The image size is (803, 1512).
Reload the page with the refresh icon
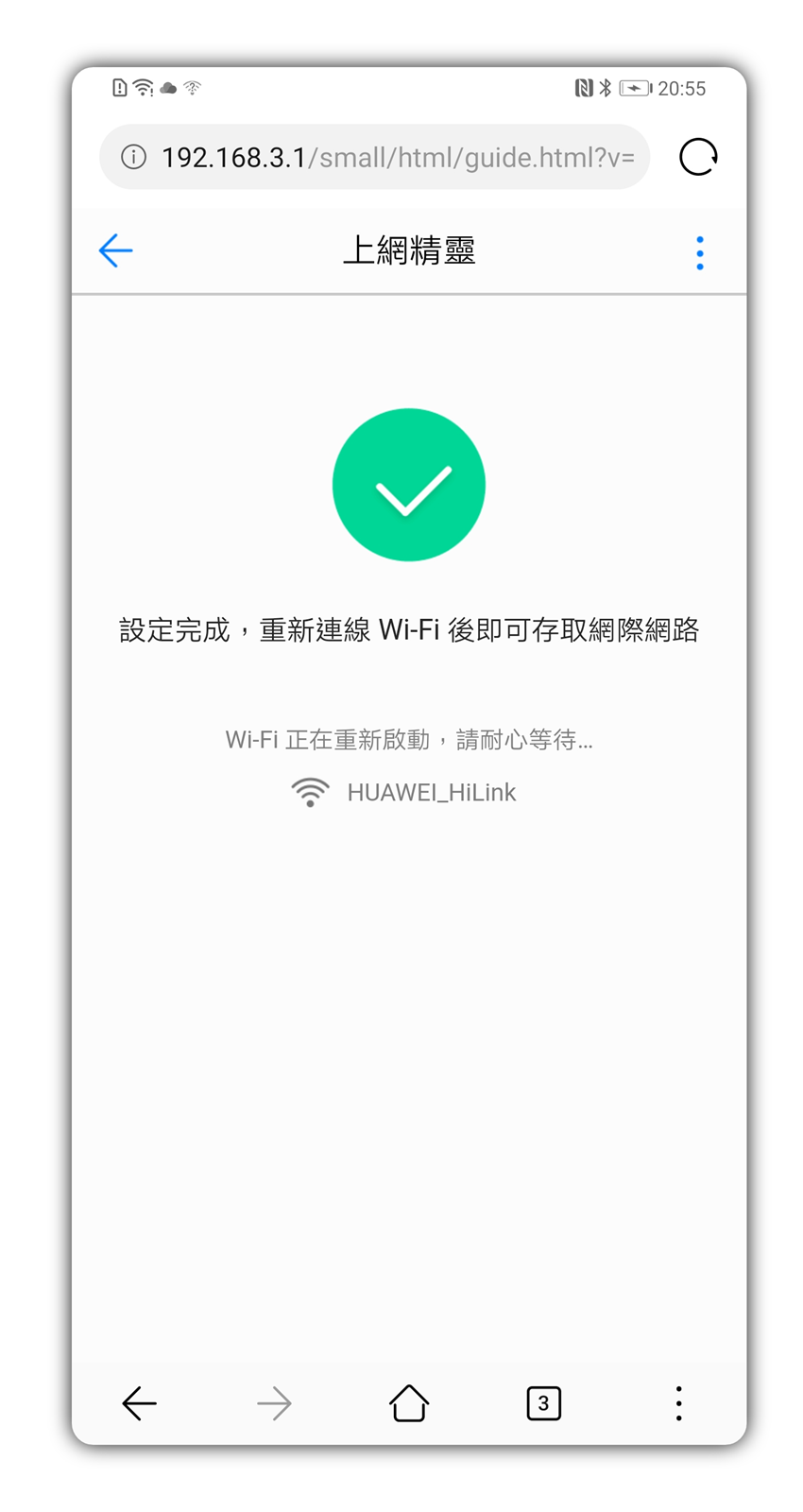click(x=698, y=157)
